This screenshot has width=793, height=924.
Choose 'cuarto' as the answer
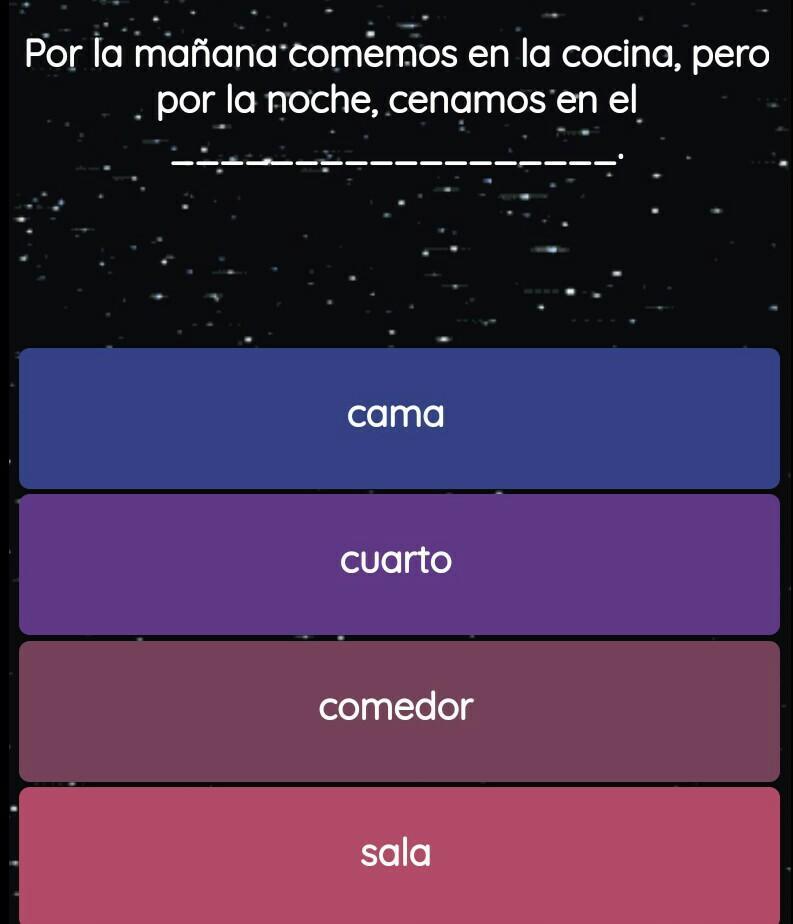pyautogui.click(x=397, y=563)
